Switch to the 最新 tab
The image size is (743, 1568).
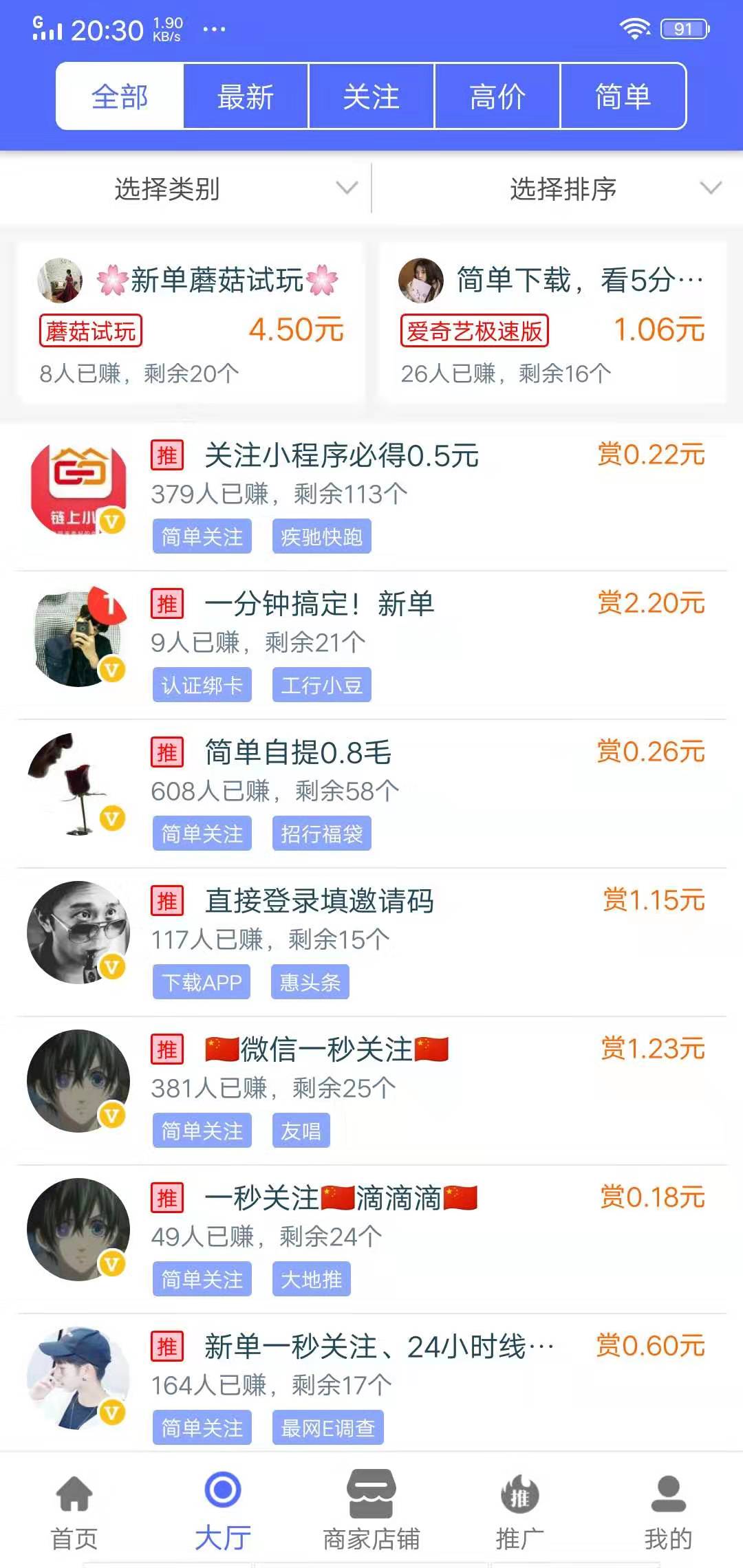(x=246, y=96)
